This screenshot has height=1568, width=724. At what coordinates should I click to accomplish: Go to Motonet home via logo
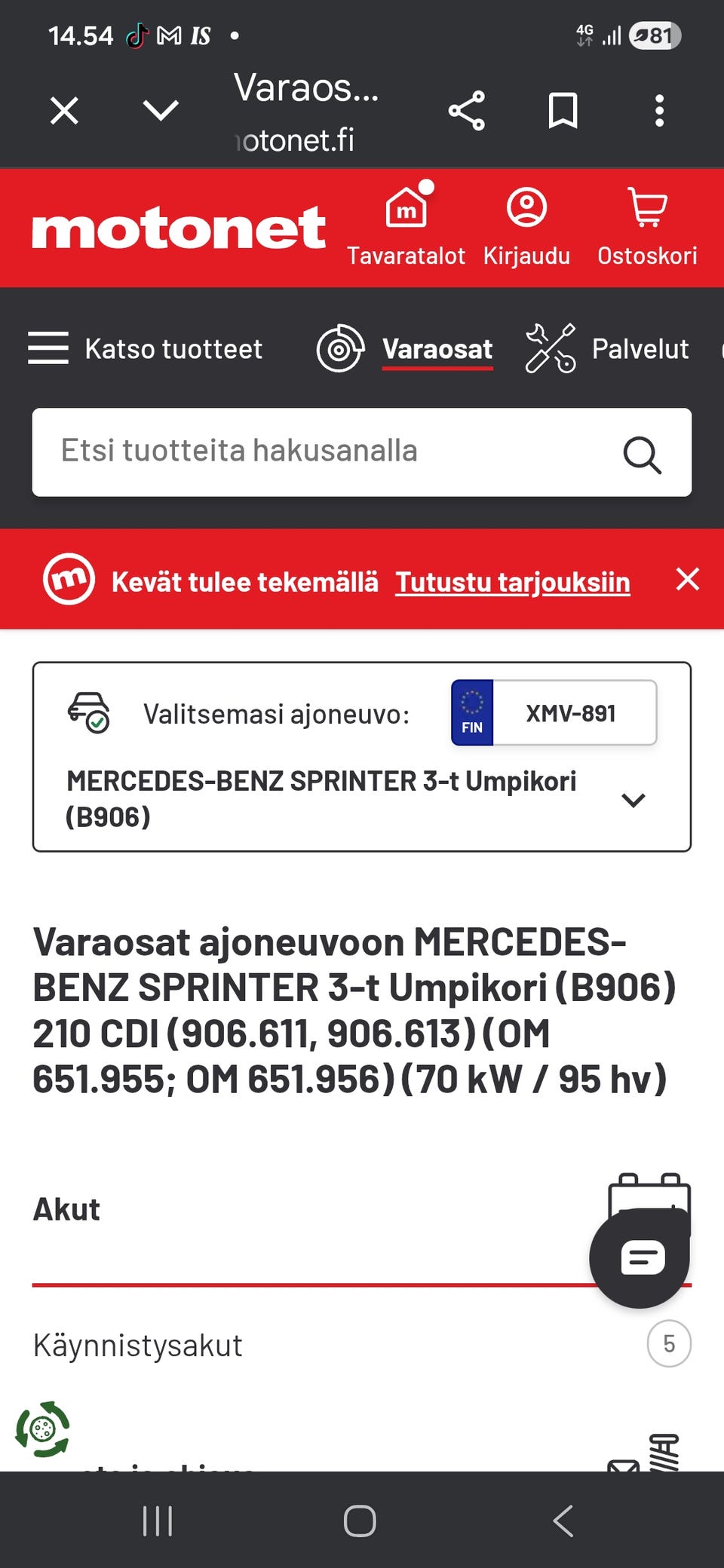point(179,228)
